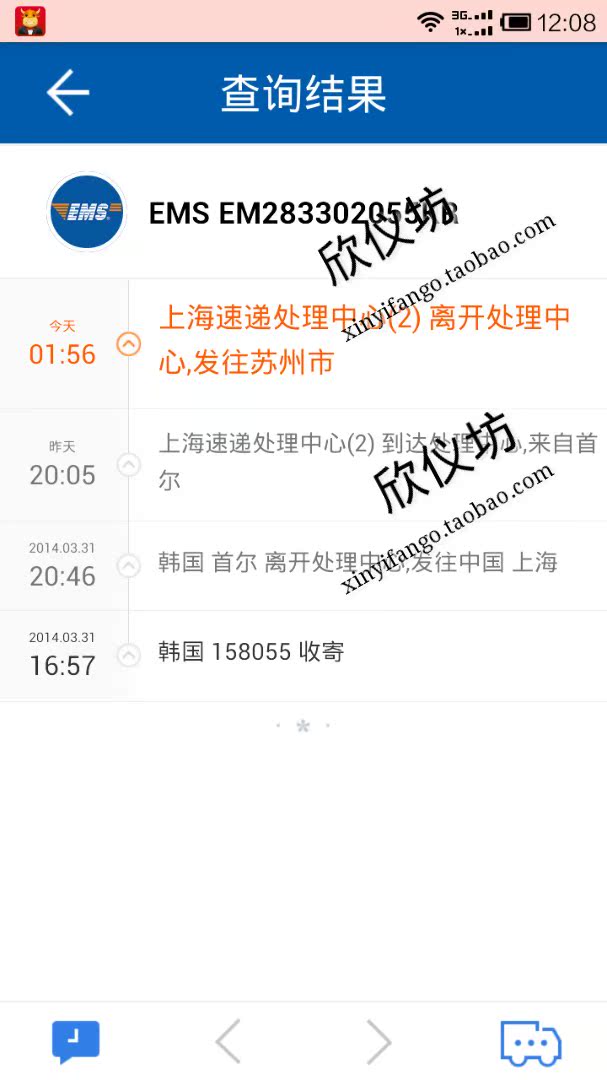Image resolution: width=607 pixels, height=1080 pixels.
Task: Expand the 01:56 tracking entry marker
Action: (129, 344)
